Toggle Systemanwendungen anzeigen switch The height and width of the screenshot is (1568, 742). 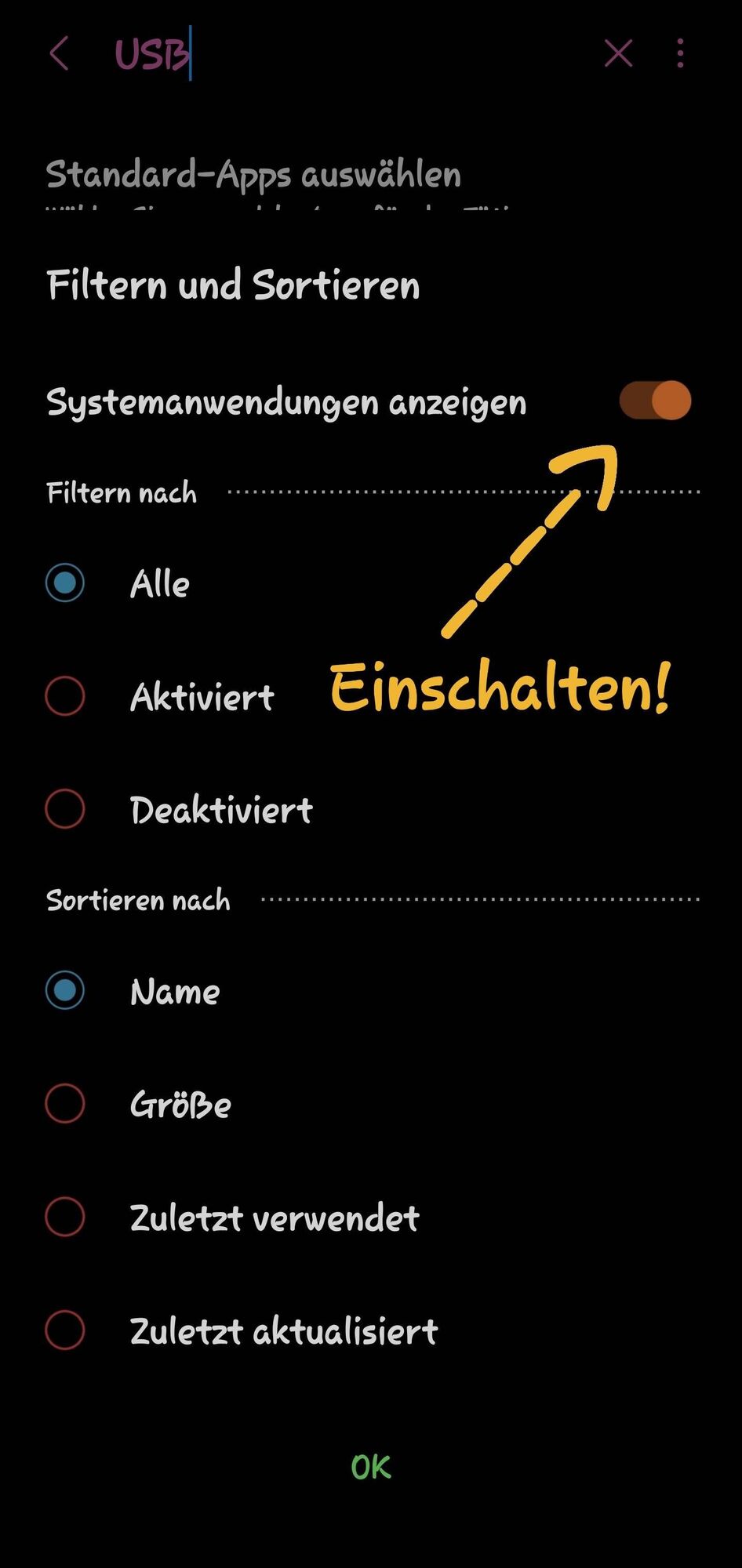click(x=655, y=401)
